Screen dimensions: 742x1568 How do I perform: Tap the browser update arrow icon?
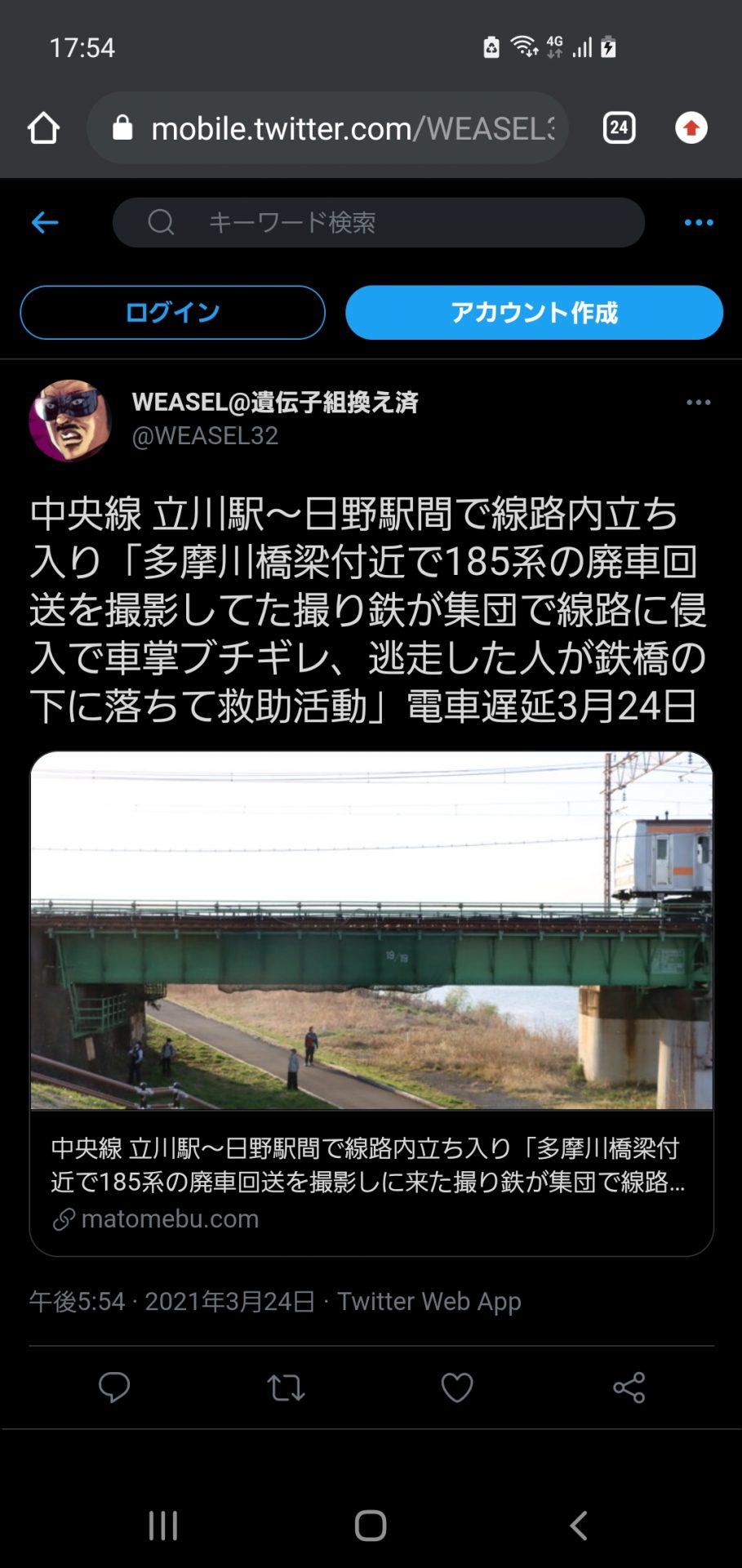(691, 128)
